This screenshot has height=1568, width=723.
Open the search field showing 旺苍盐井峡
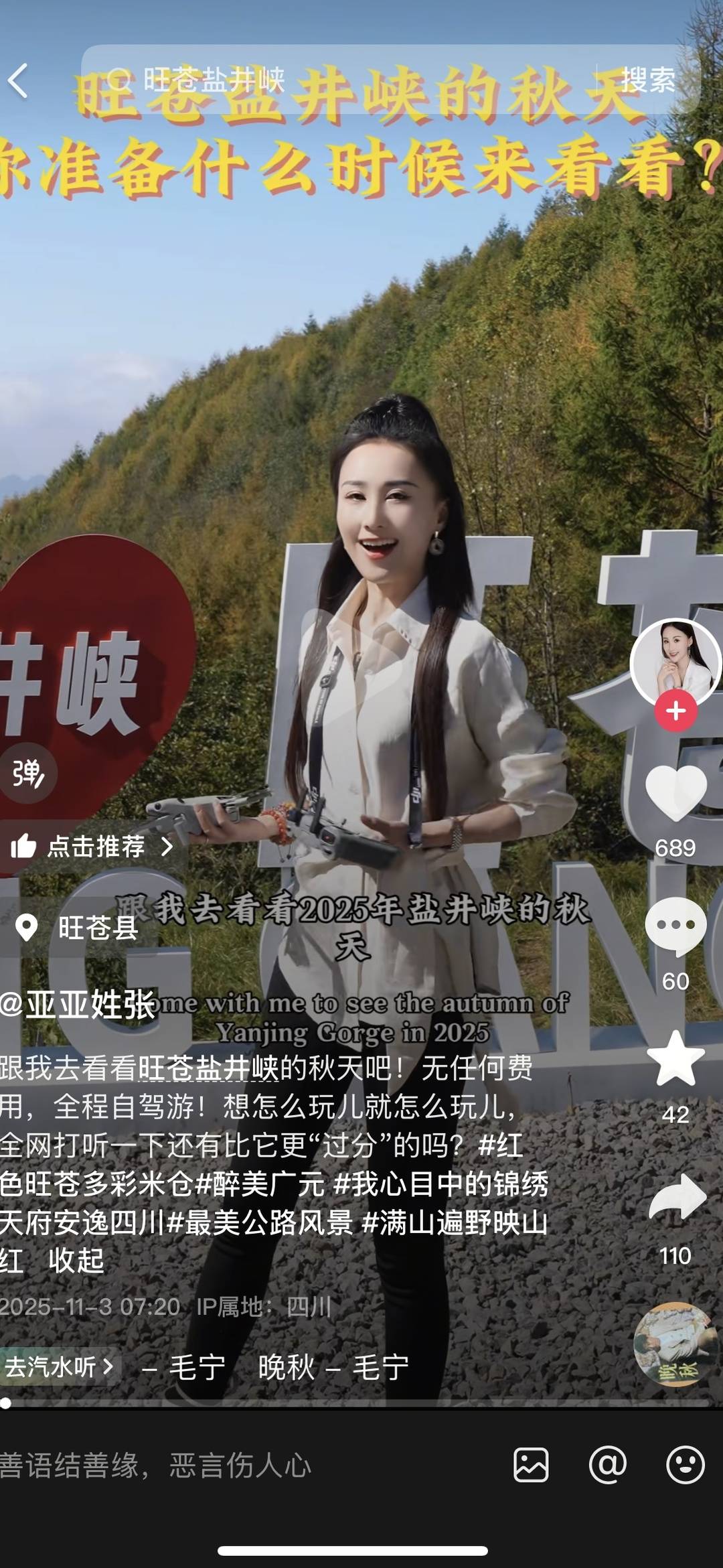(x=335, y=80)
